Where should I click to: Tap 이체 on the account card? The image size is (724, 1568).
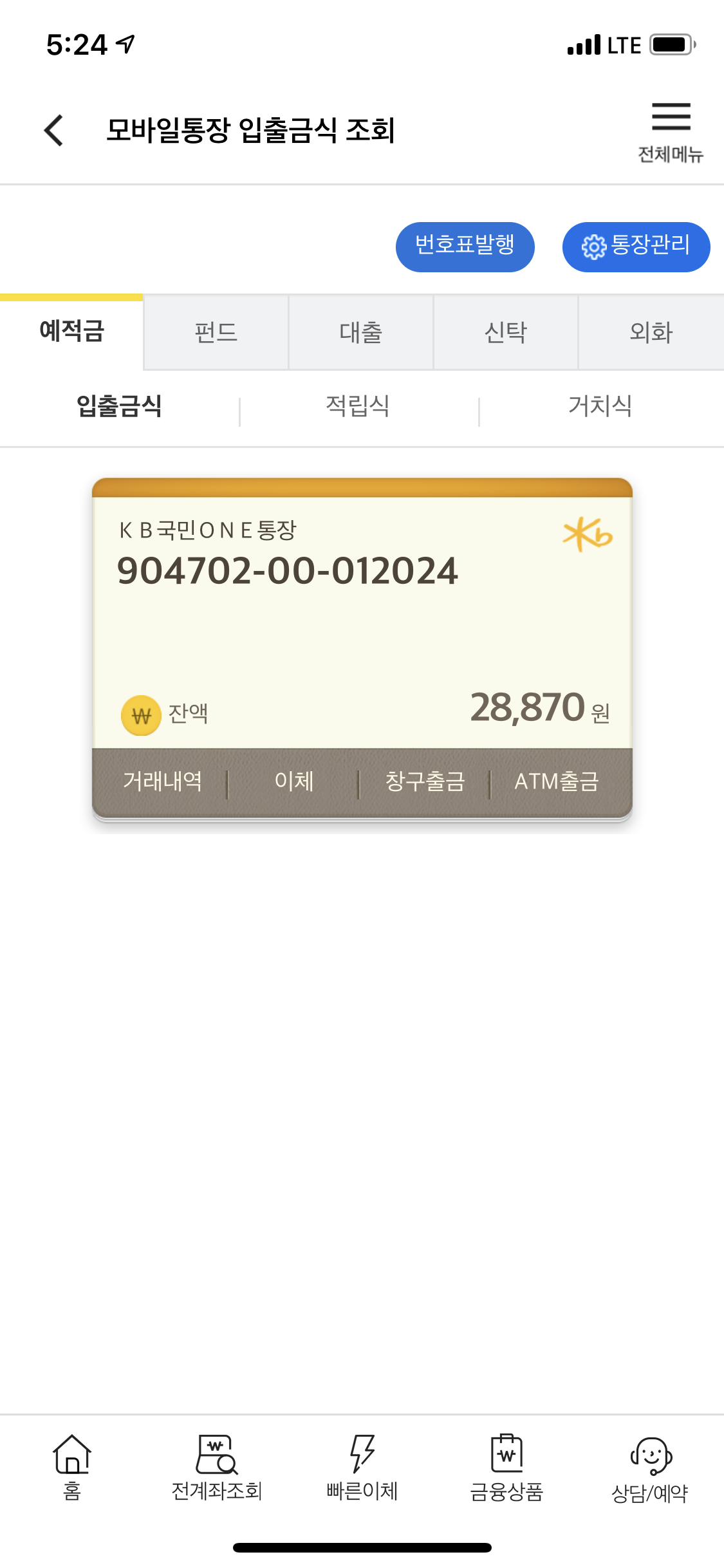[294, 781]
